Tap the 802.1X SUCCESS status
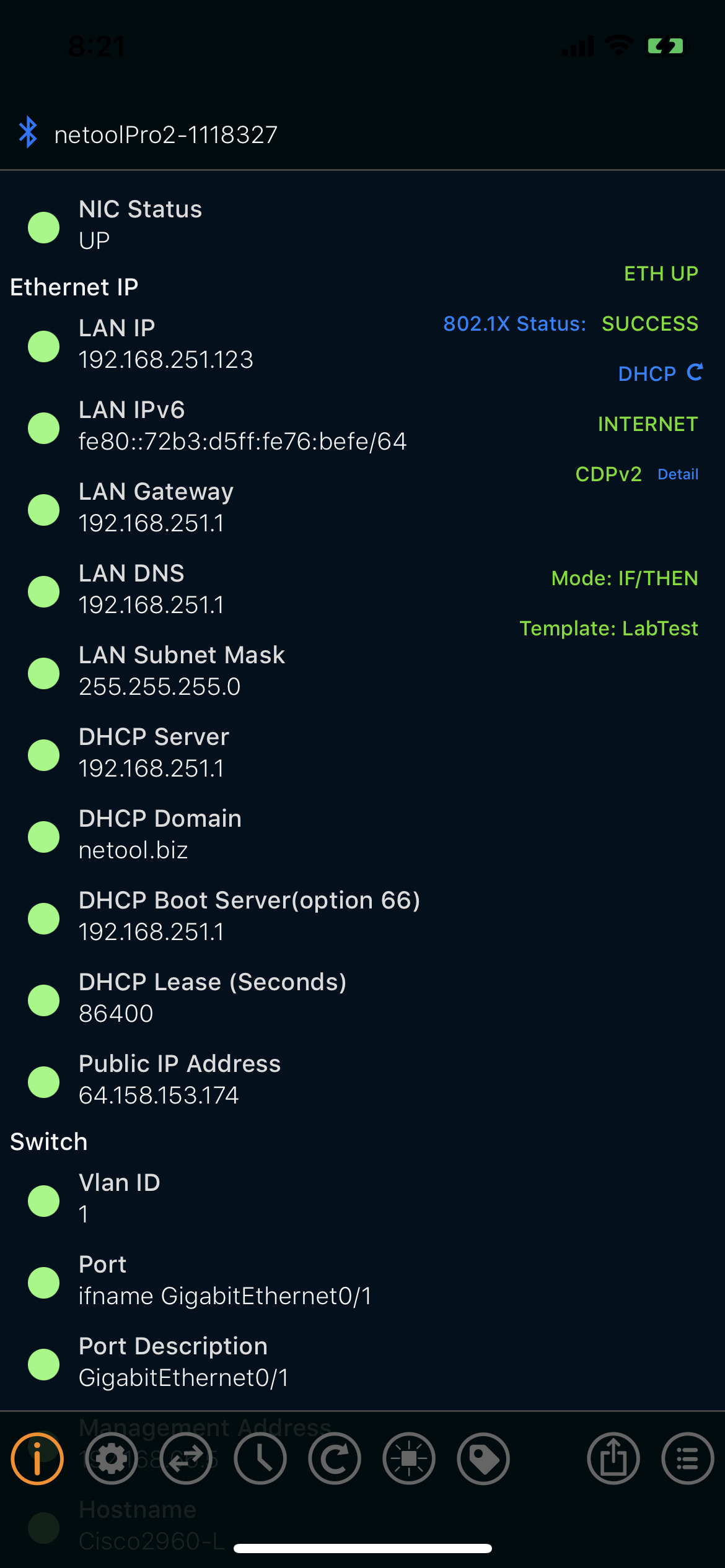 649,324
